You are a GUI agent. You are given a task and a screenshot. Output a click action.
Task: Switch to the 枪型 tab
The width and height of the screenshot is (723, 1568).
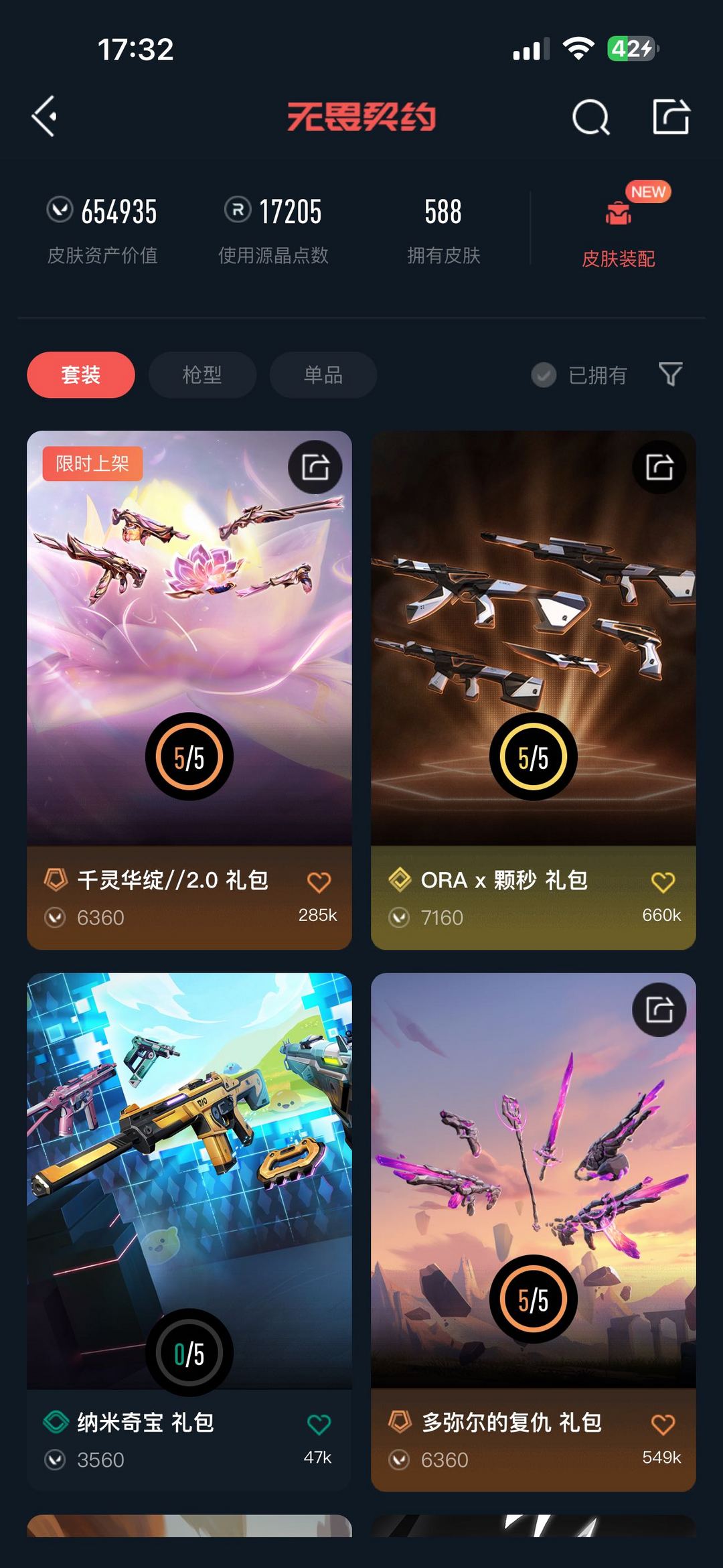pos(201,375)
